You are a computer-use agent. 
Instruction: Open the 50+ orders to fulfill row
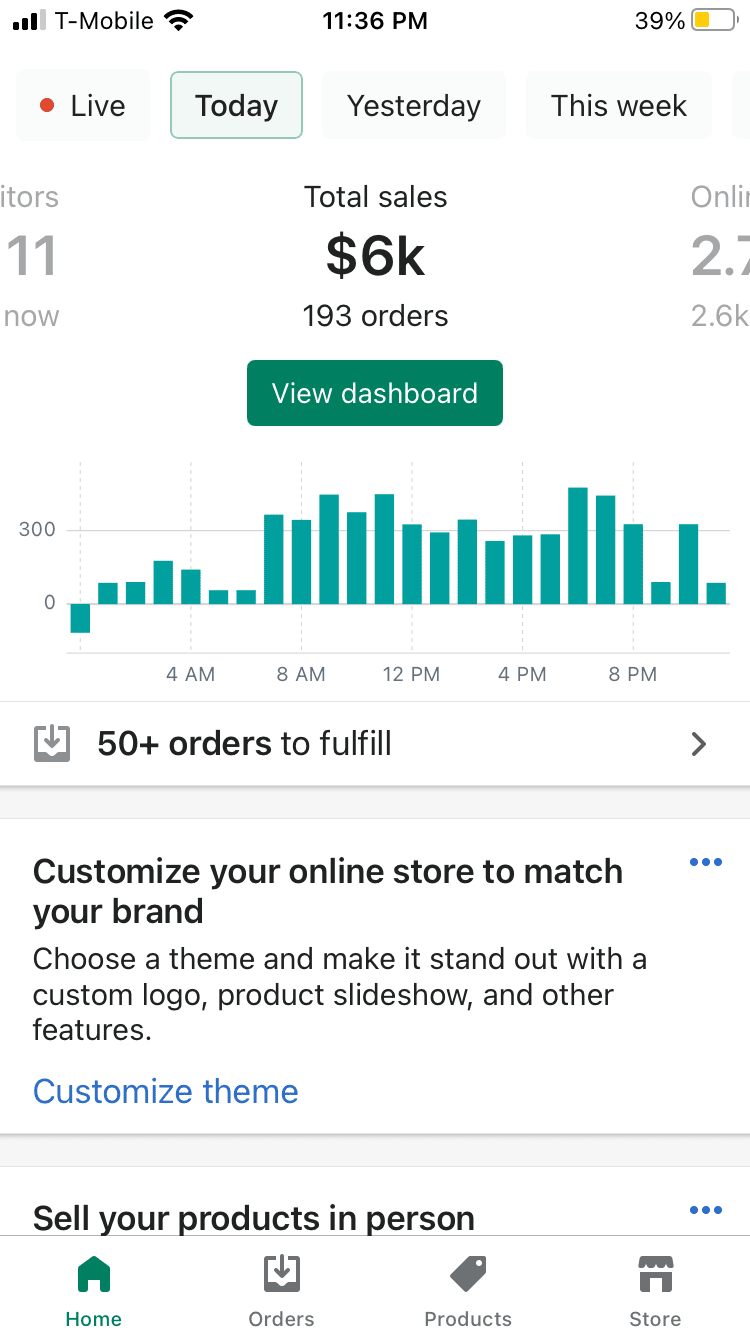point(375,744)
